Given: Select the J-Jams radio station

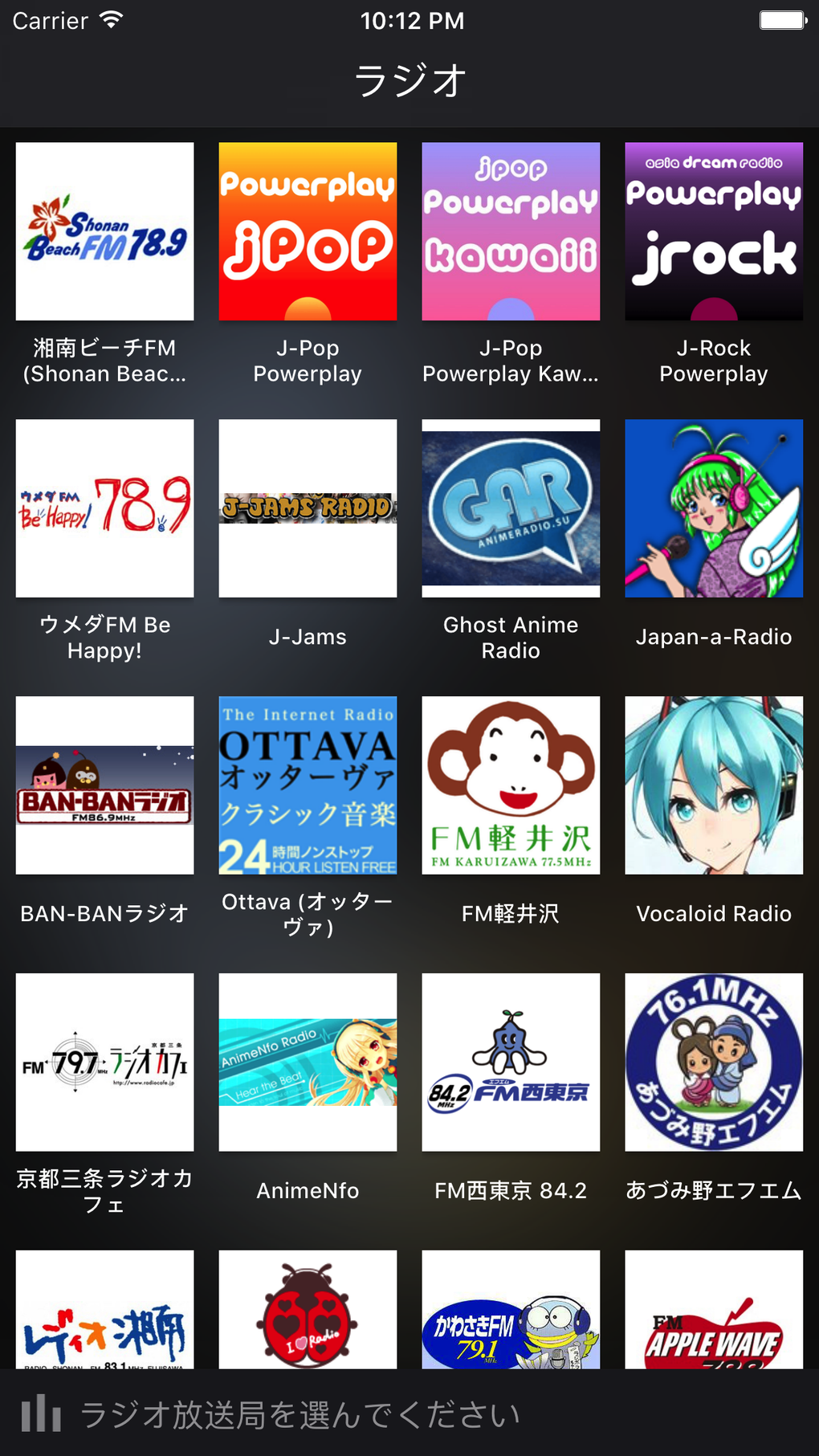Looking at the screenshot, I should (x=308, y=508).
